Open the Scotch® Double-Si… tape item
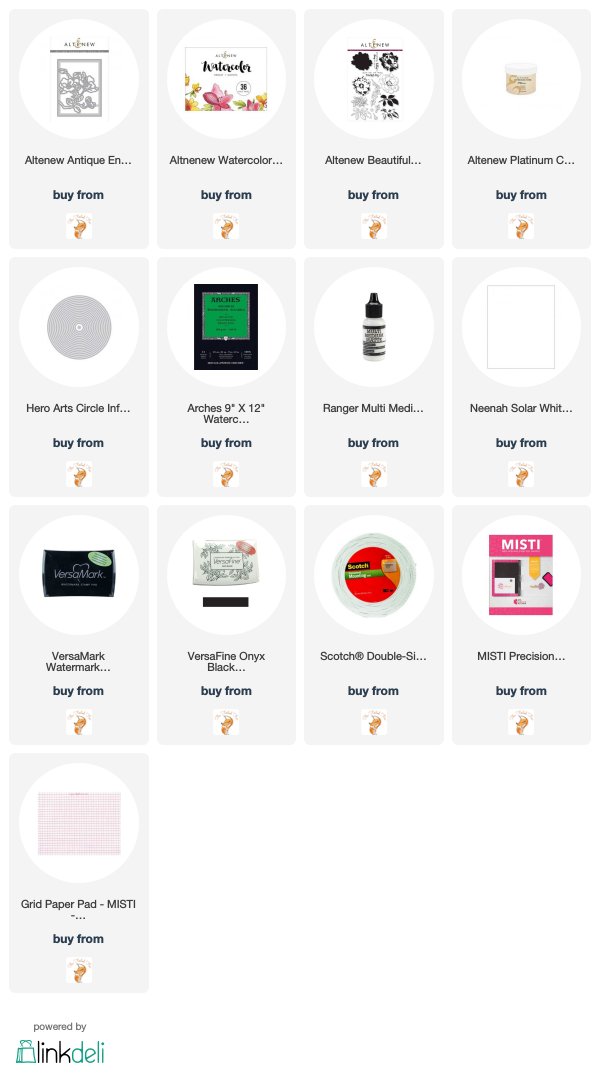600x1073 pixels. tap(374, 625)
